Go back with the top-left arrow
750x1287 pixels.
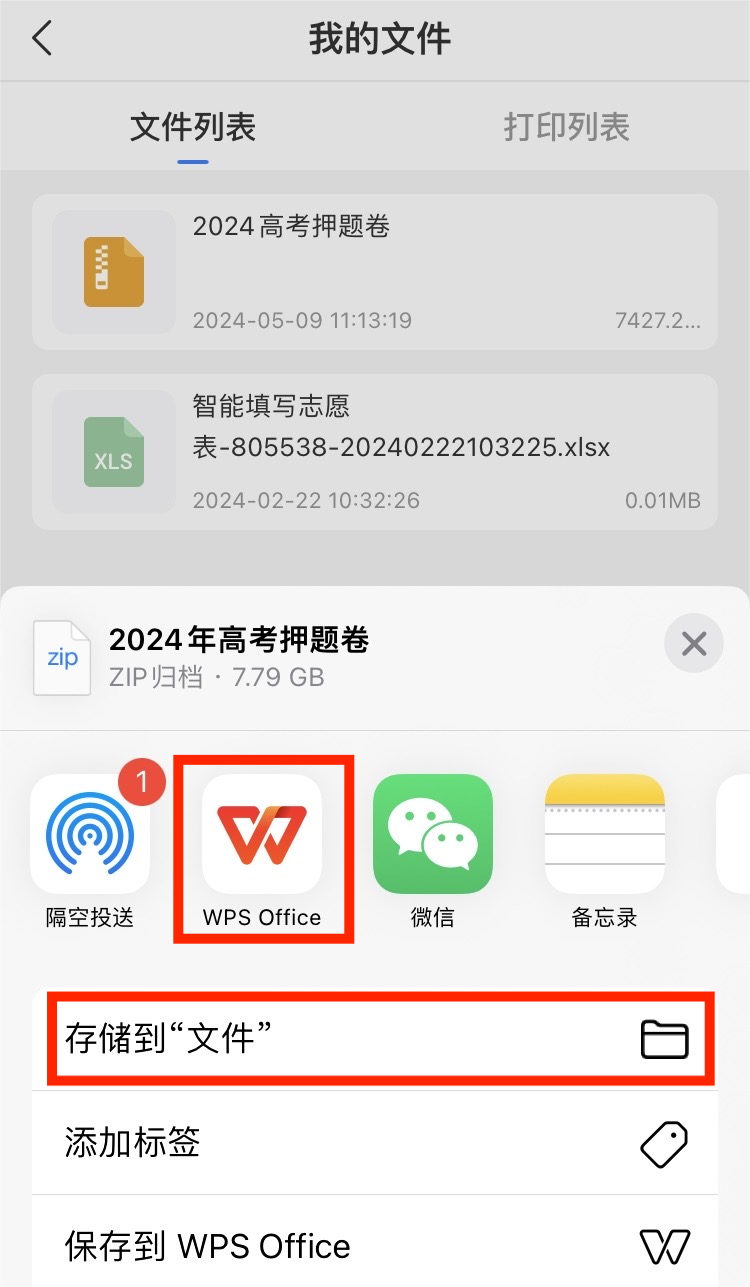[42, 39]
